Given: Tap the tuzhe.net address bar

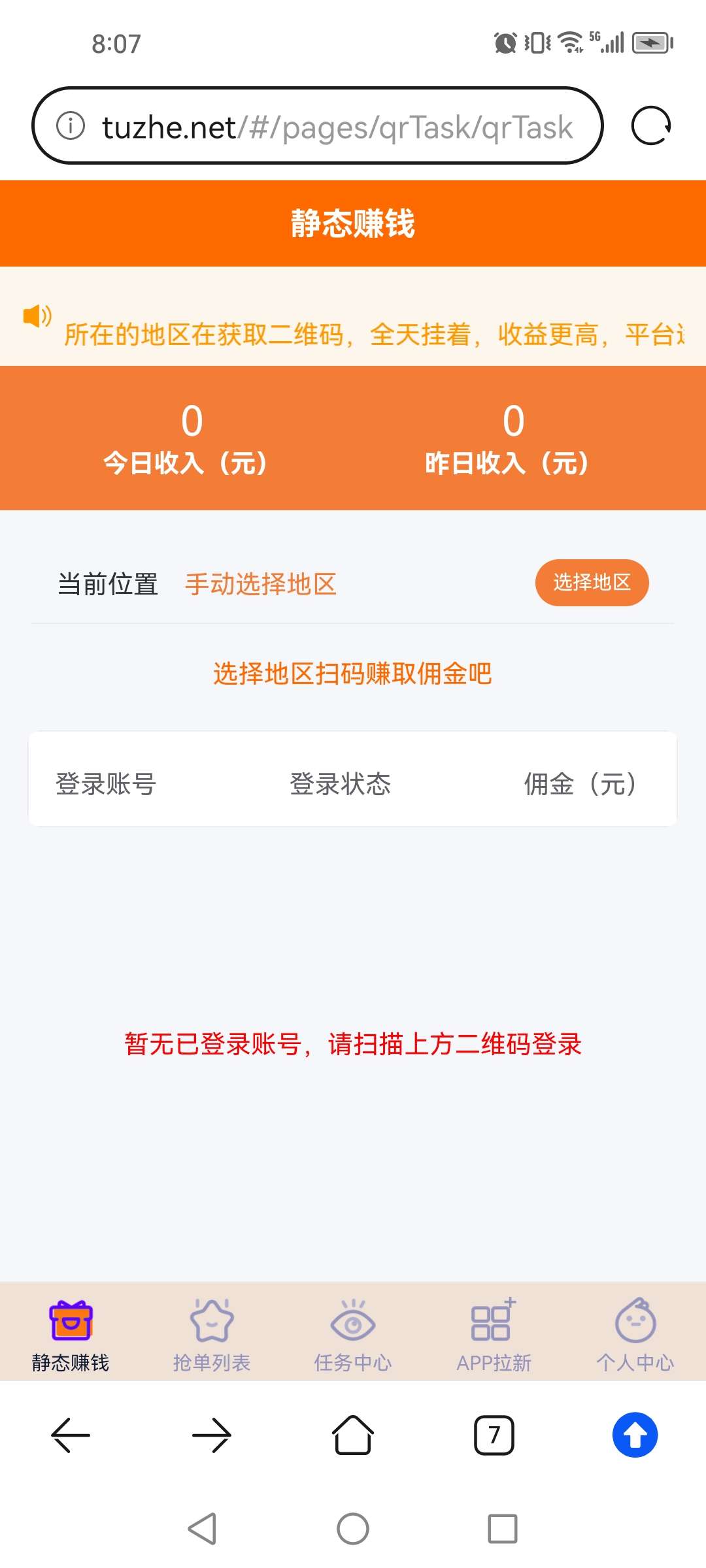Looking at the screenshot, I should [x=337, y=127].
